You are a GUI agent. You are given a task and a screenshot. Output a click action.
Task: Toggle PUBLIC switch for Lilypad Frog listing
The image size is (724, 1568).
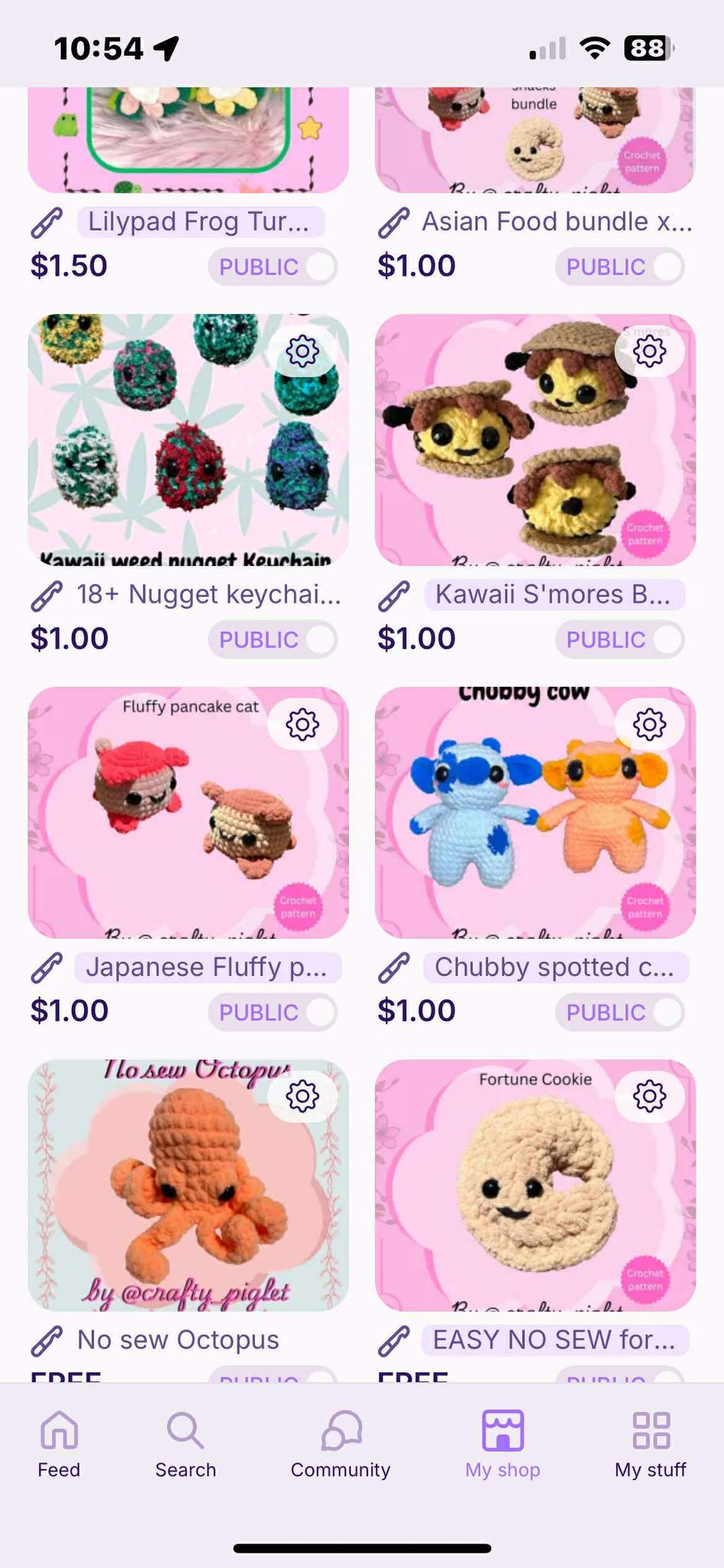[x=273, y=266]
